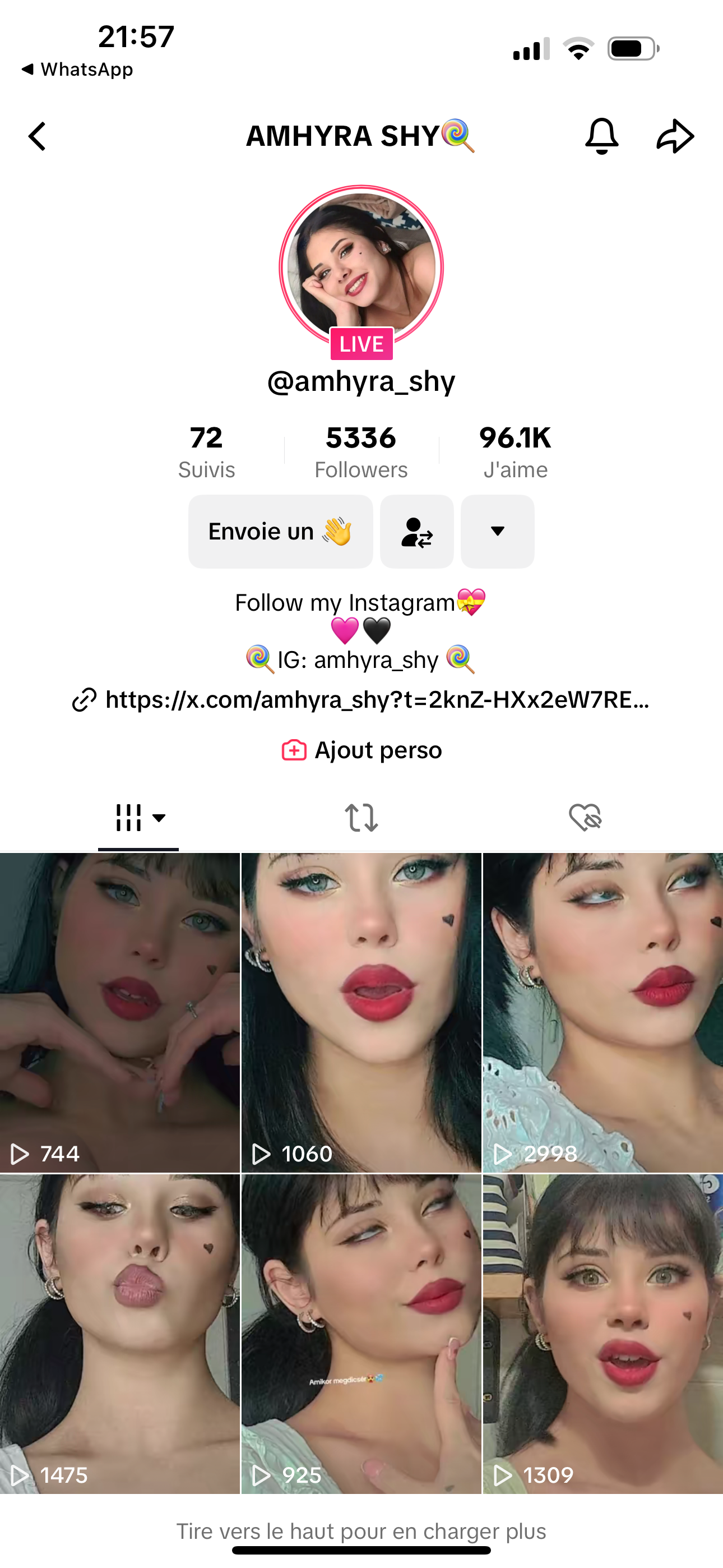The image size is (723, 1568).
Task: Open the video with 925 views
Action: tap(361, 1333)
